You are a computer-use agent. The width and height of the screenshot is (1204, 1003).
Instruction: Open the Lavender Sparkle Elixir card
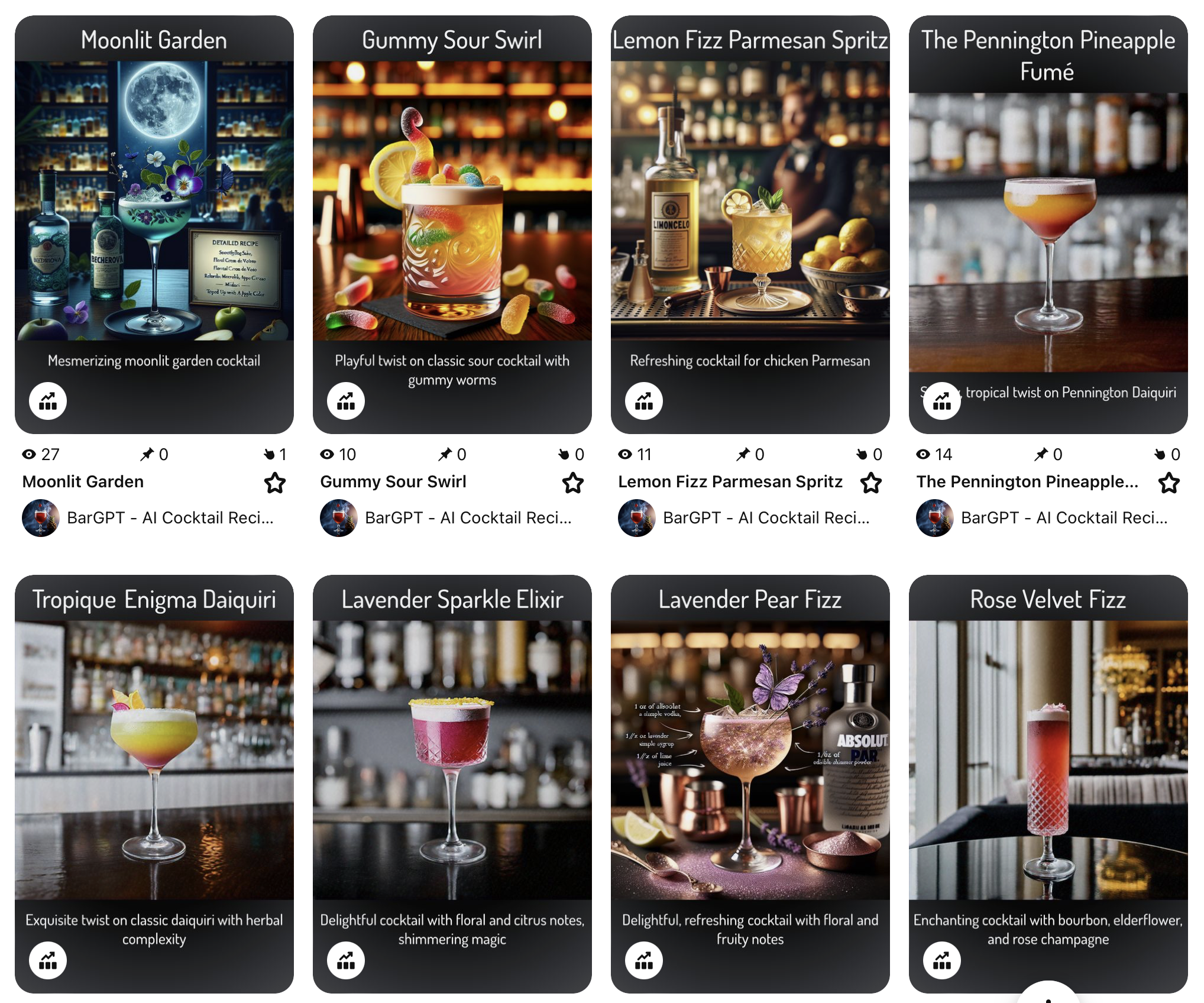click(452, 760)
